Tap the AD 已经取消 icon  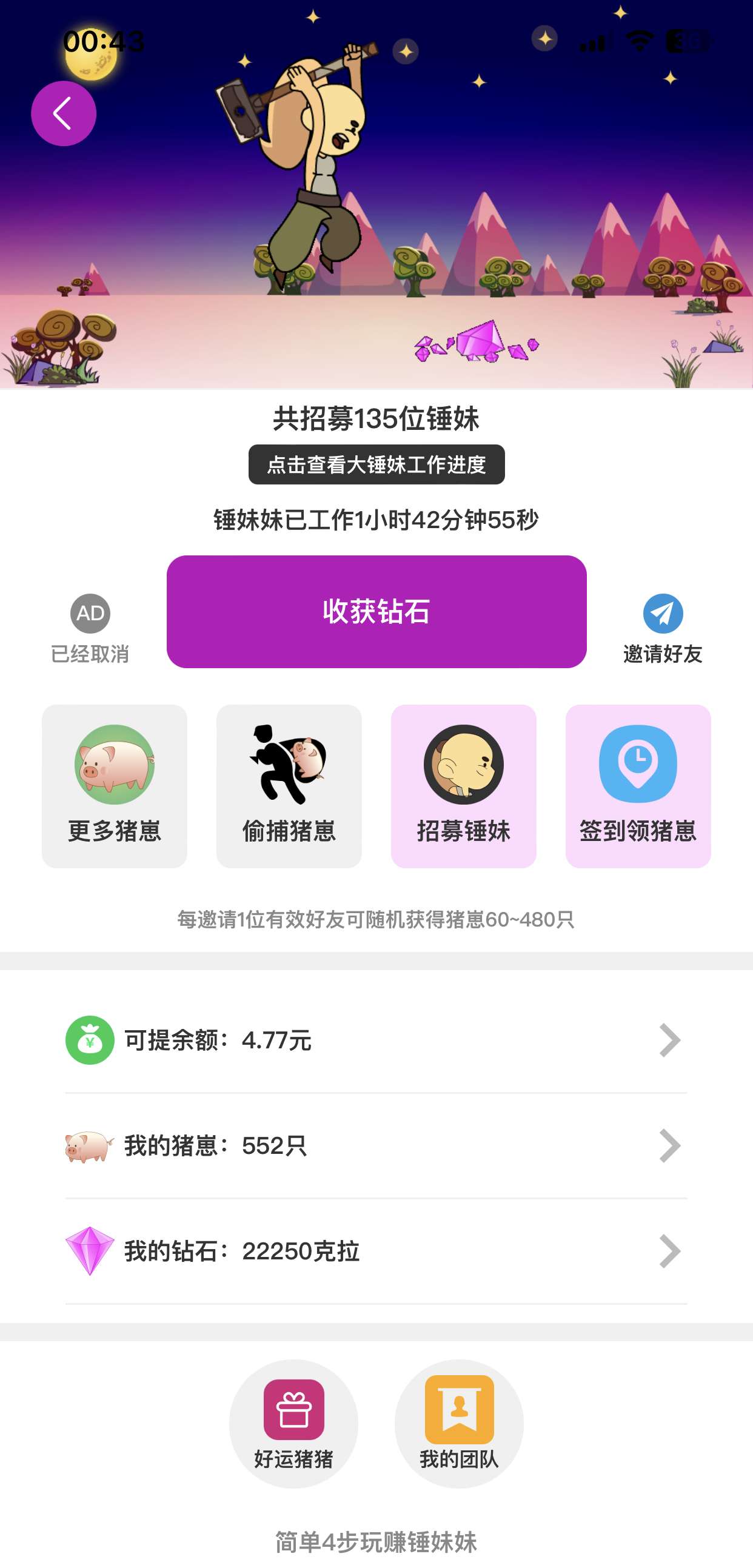pyautogui.click(x=90, y=628)
